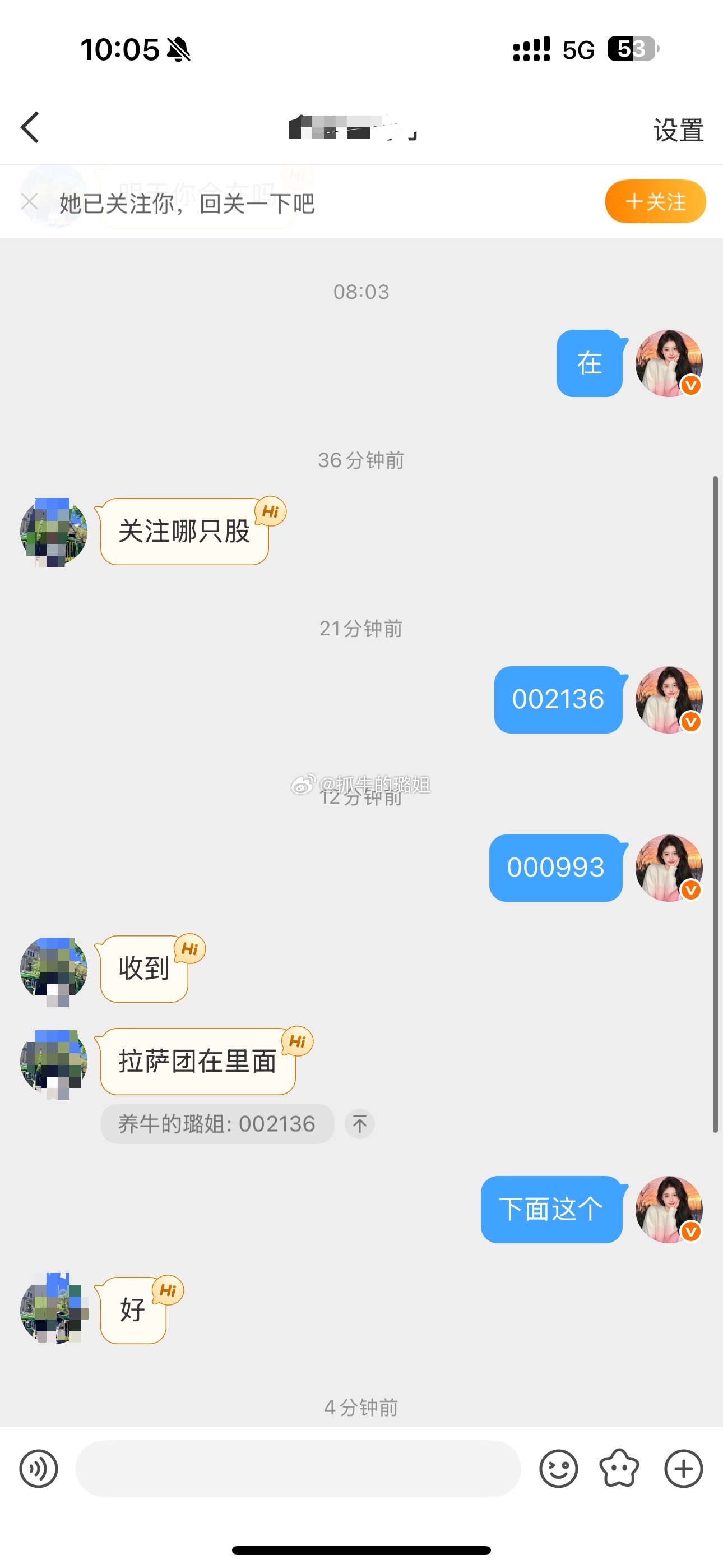The image size is (723, 1568).
Task: Open more attachment options with plus icon
Action: coord(682,1469)
